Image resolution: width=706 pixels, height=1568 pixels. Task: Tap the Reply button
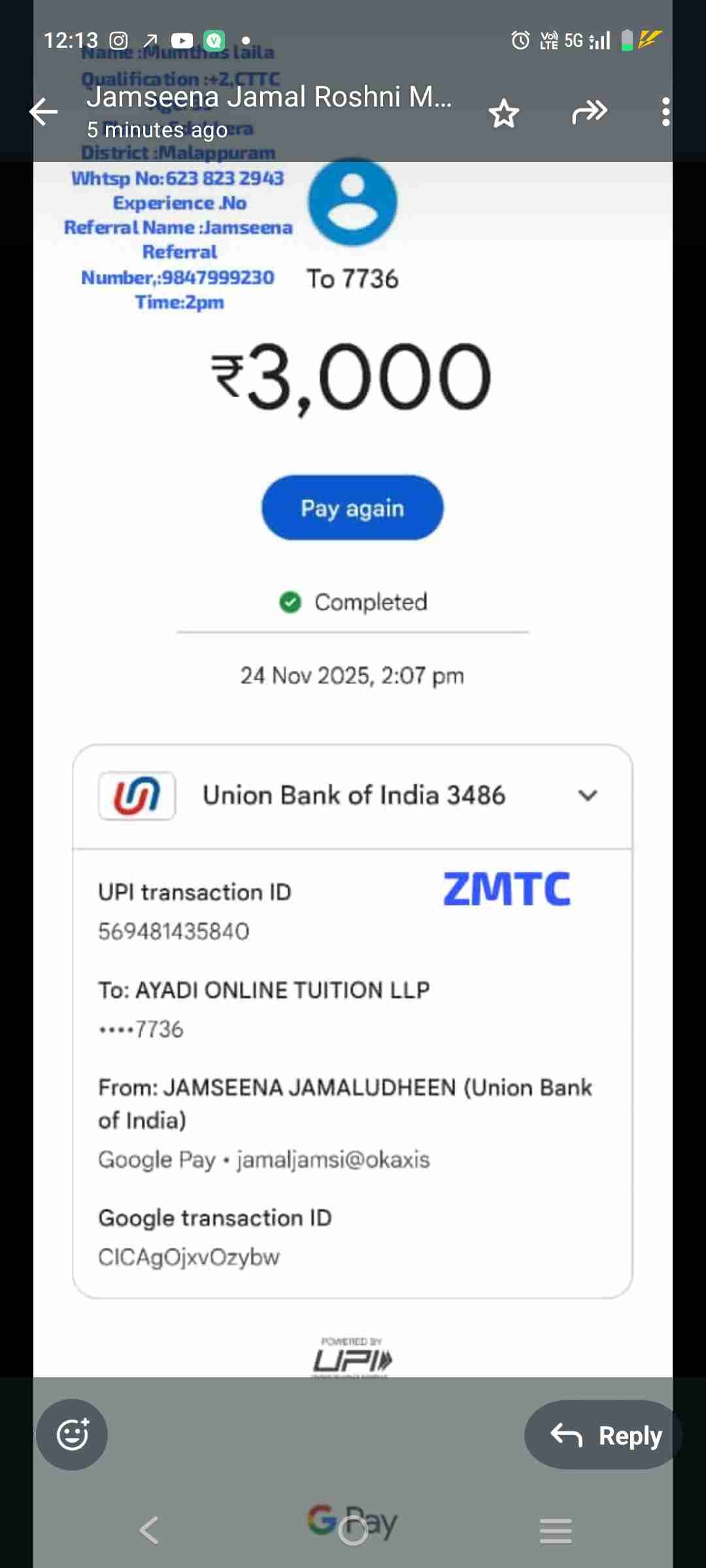coord(604,1435)
